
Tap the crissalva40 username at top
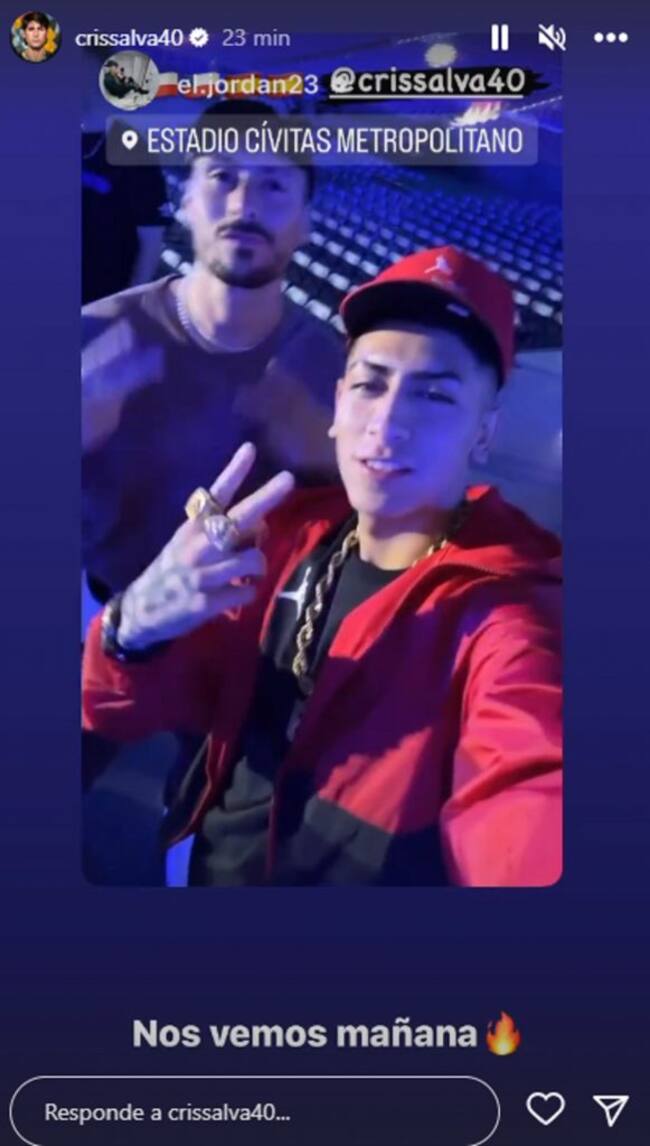pyautogui.click(x=130, y=38)
